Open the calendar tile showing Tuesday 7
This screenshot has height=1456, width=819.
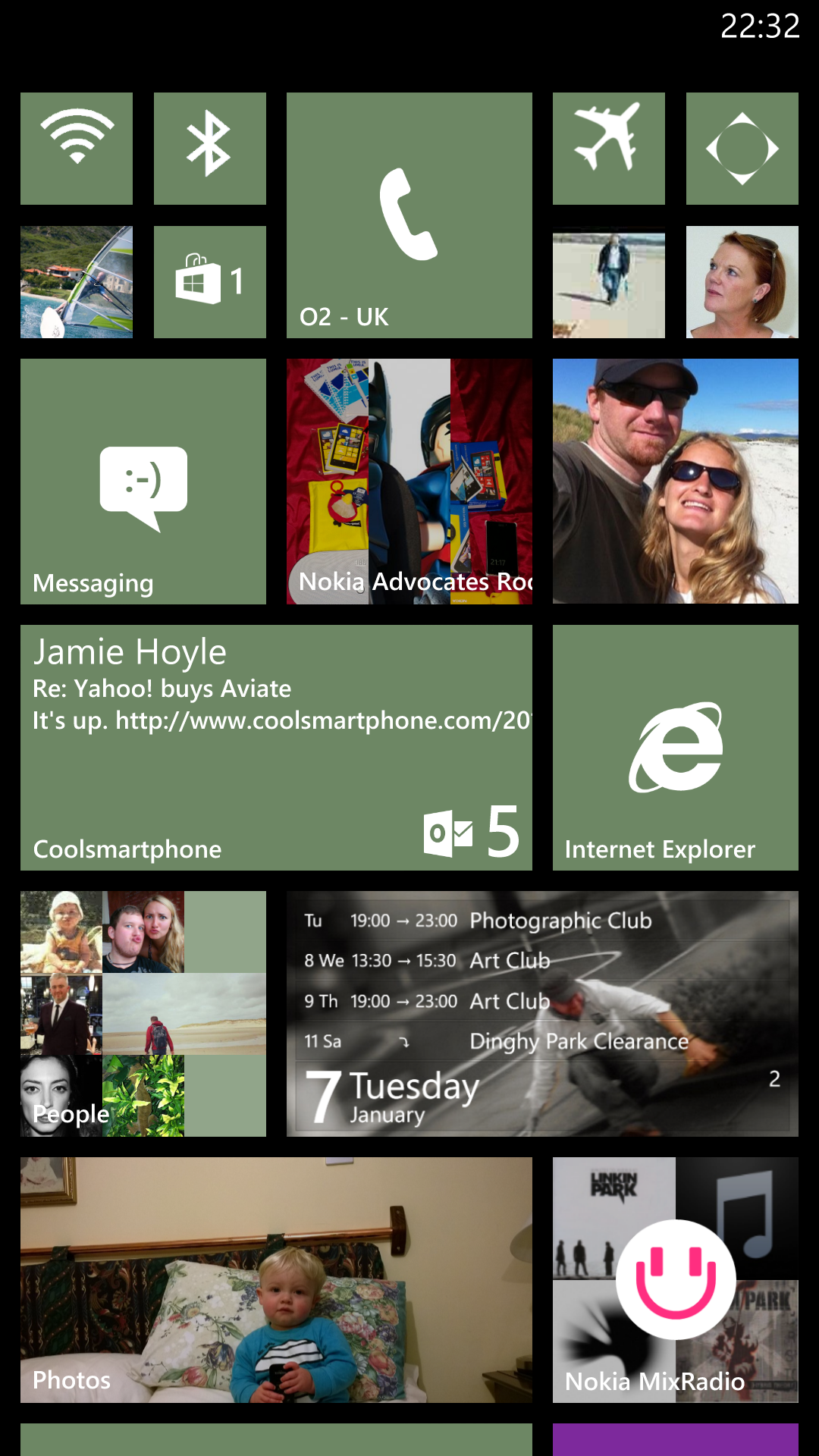(542, 1014)
